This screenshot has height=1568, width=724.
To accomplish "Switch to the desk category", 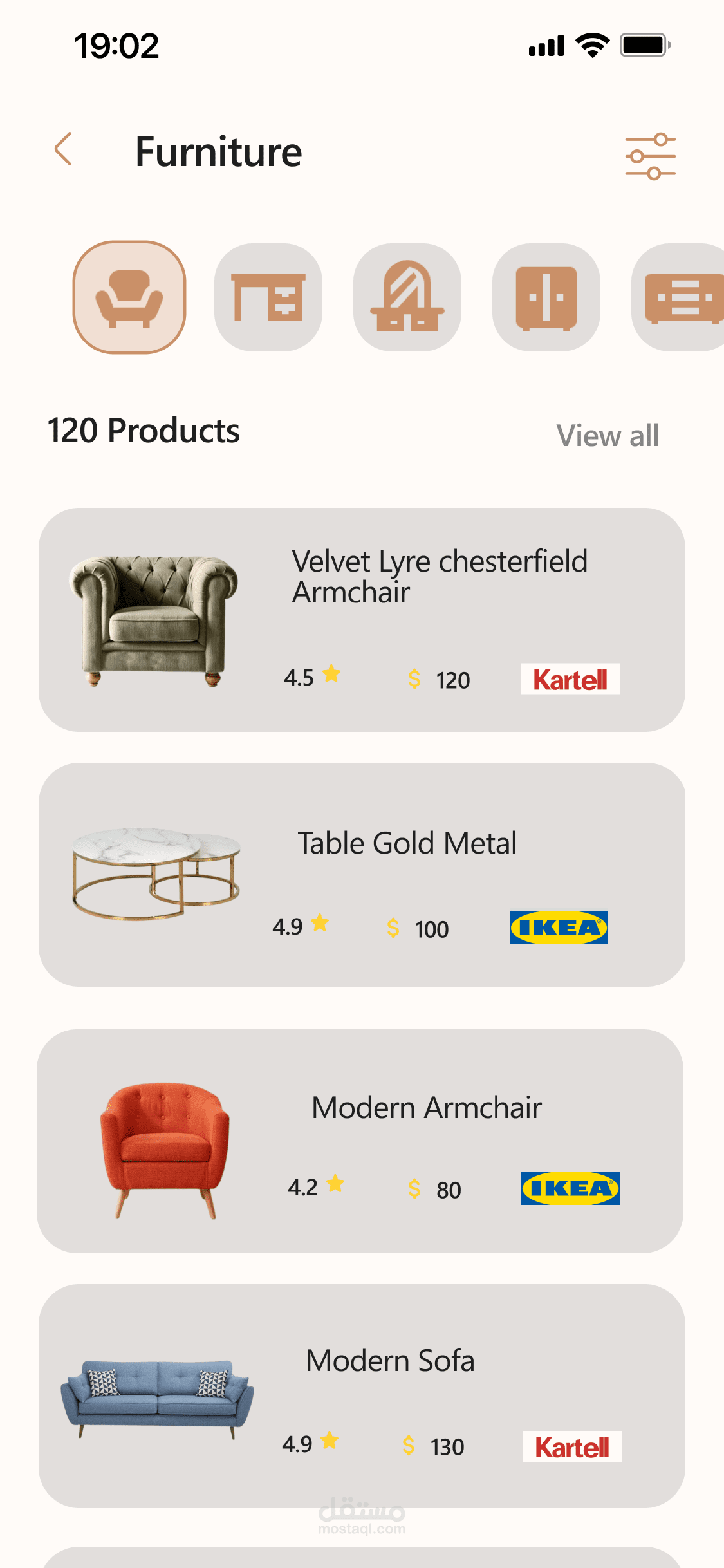I will 268,297.
